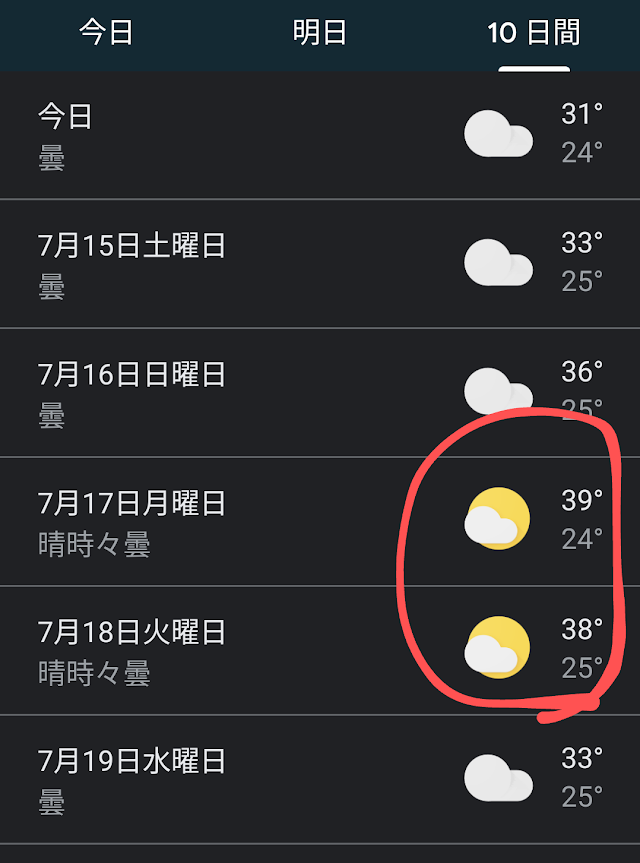Select the 10 日間 tab
Screen dimensions: 640x863
(533, 33)
